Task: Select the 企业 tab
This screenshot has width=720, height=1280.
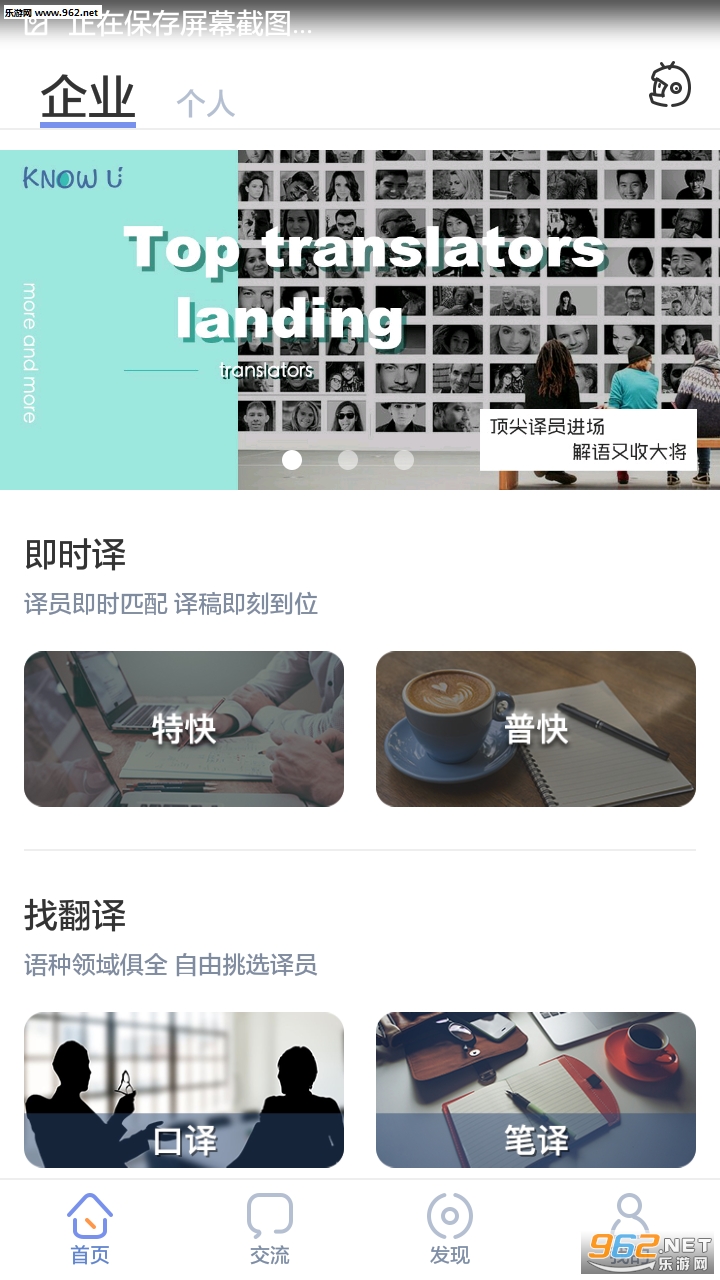Action: tap(88, 100)
